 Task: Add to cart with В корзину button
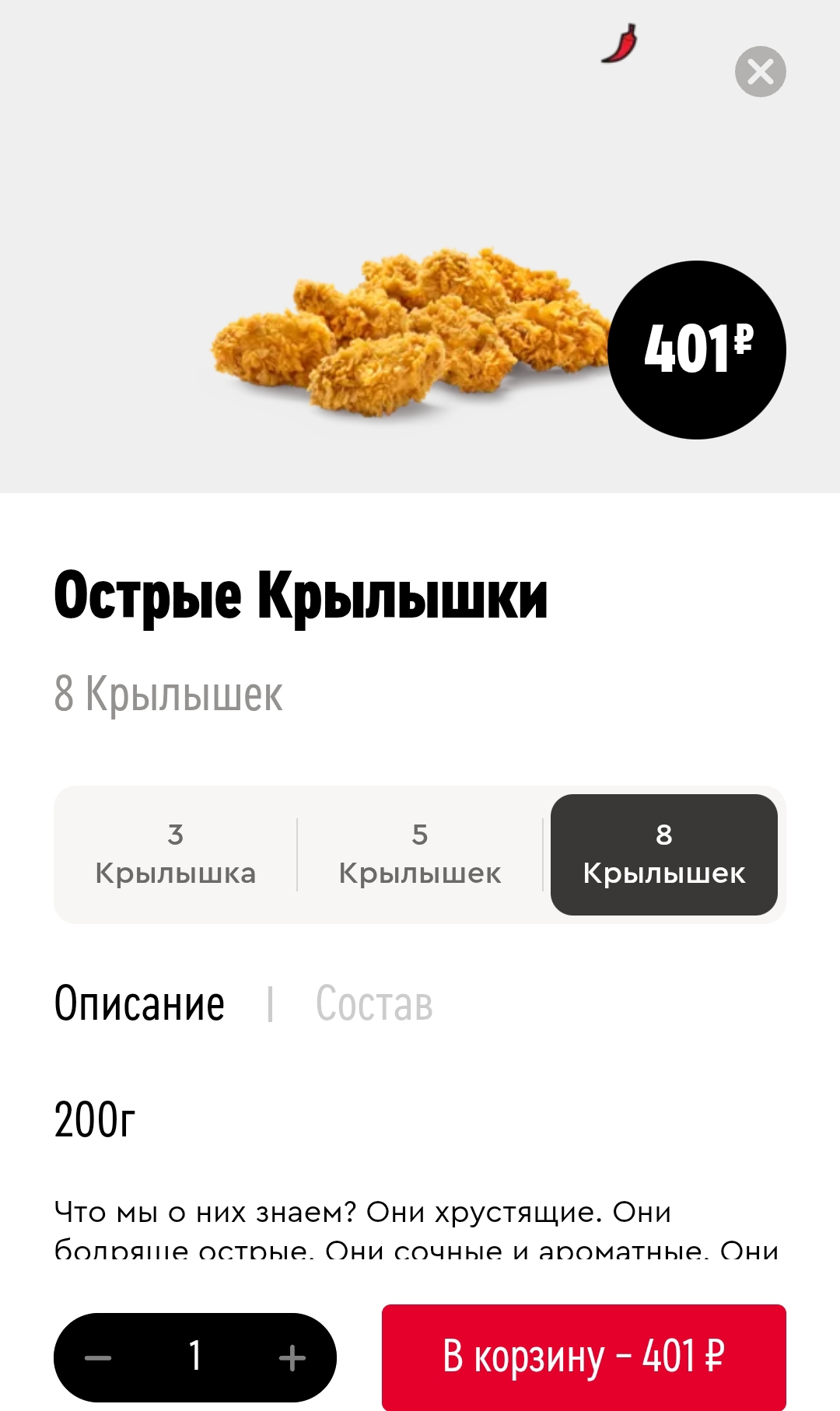(x=583, y=1357)
